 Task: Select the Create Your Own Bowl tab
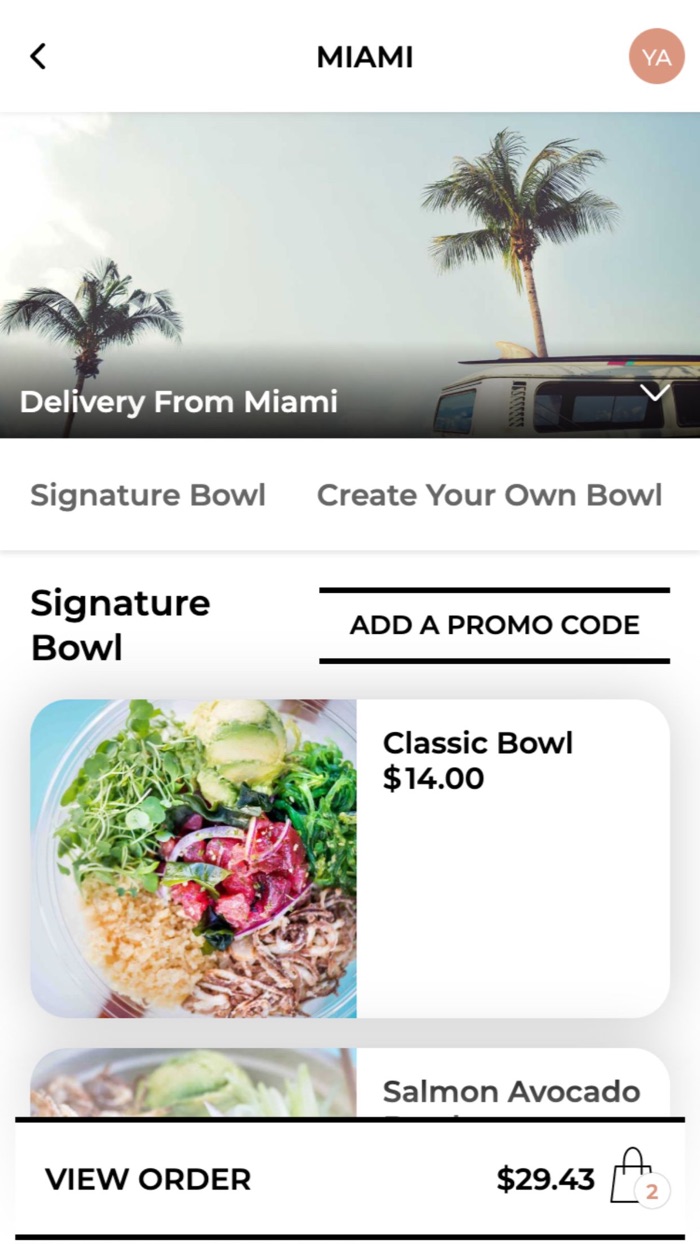point(489,495)
